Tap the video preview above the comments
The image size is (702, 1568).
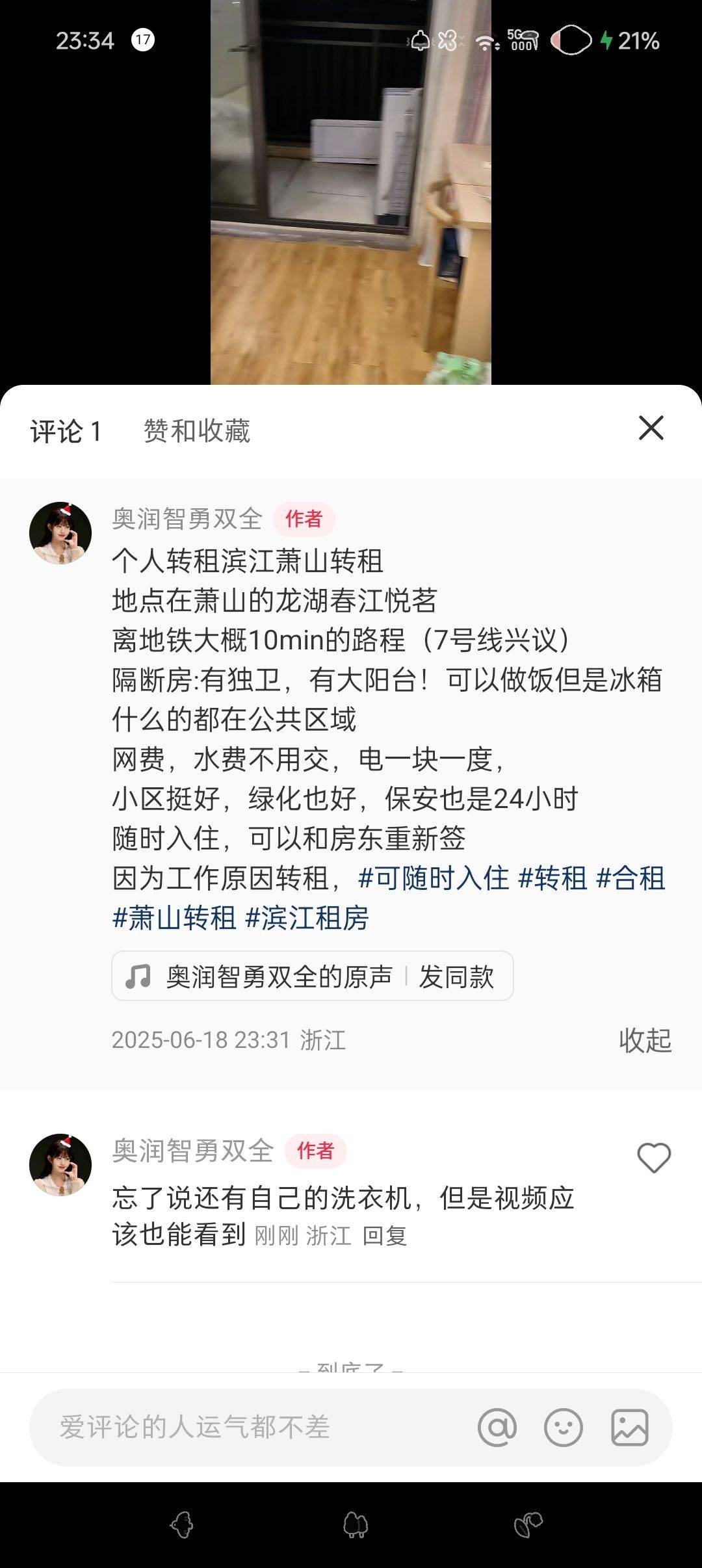point(351,192)
